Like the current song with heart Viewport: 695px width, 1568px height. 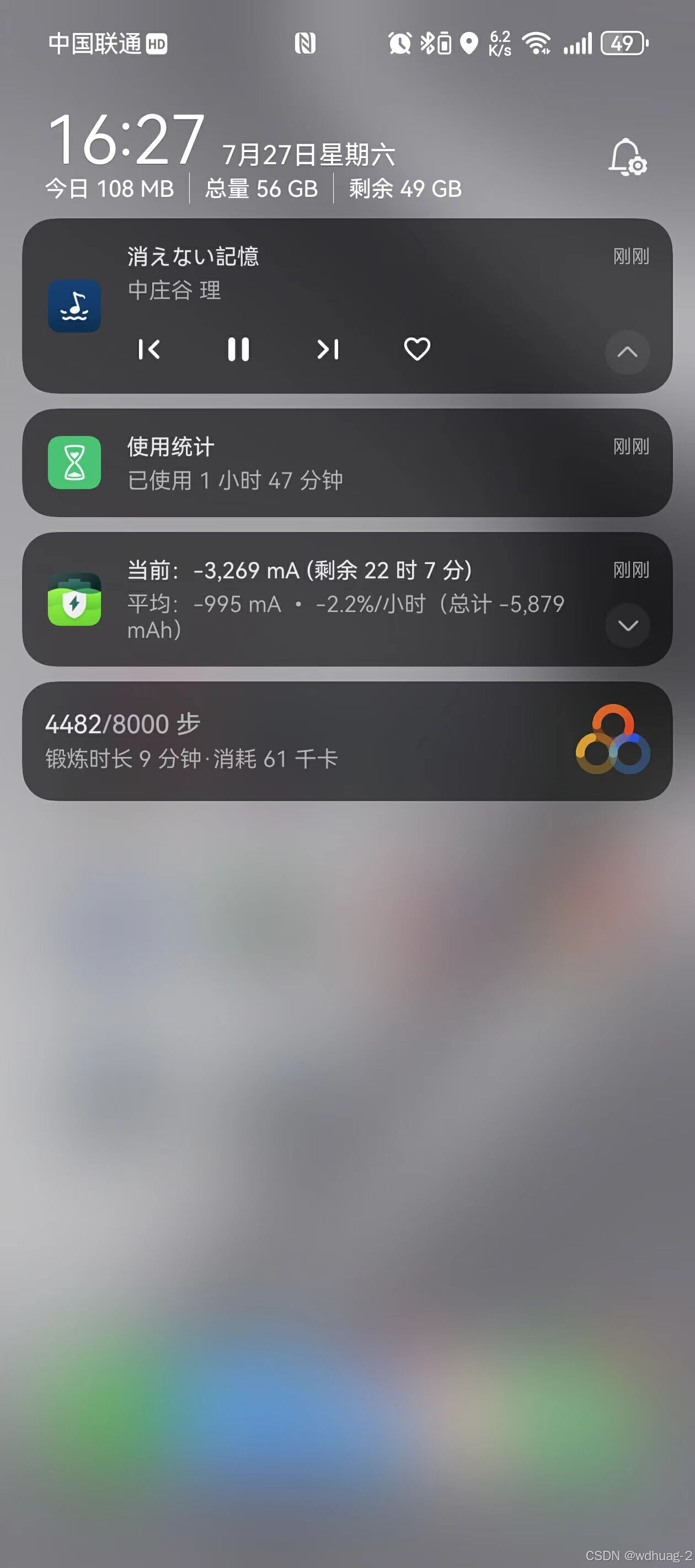coord(416,350)
